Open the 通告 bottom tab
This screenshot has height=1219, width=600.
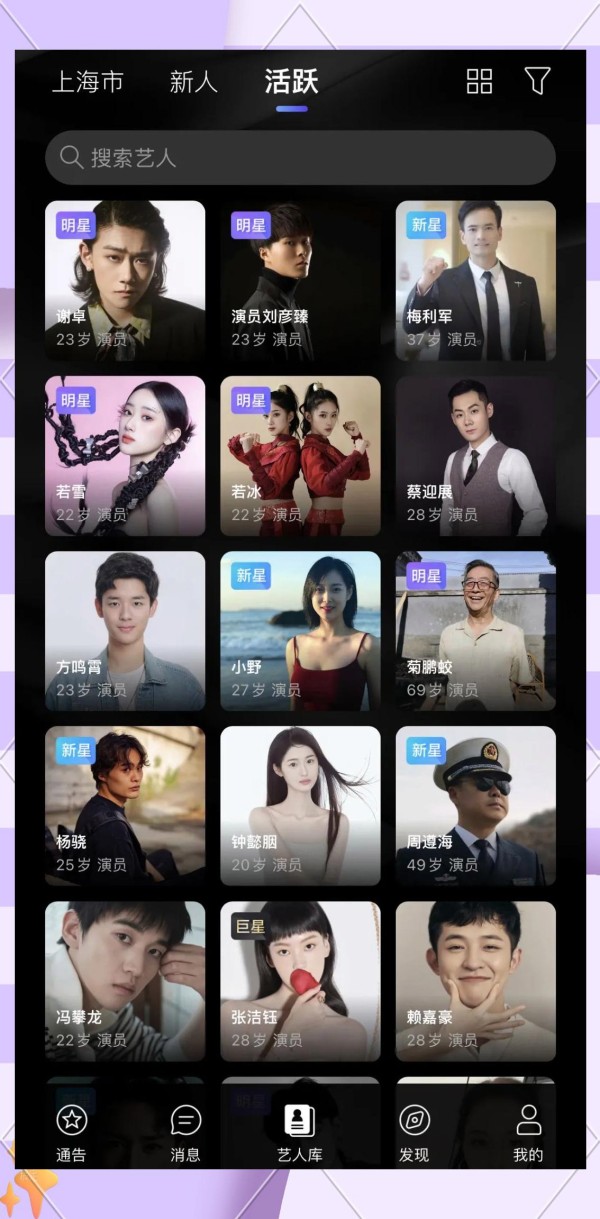click(x=71, y=1133)
